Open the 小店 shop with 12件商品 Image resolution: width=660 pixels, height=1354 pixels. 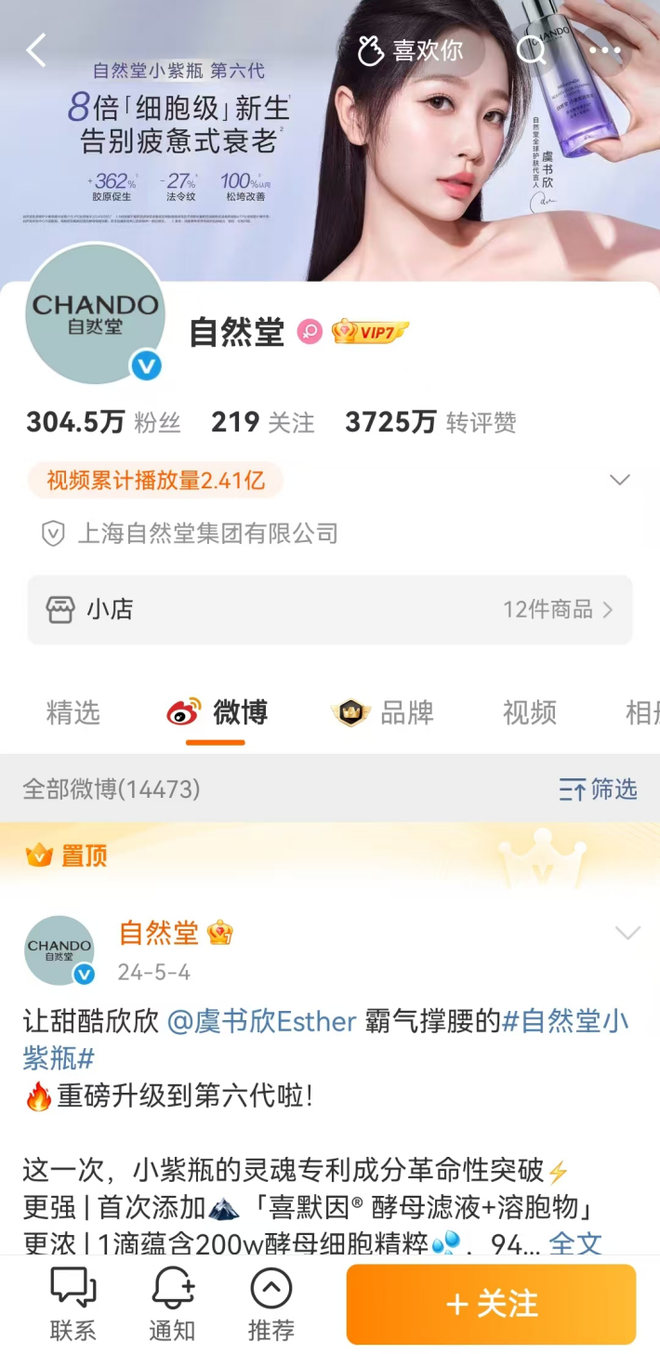click(x=330, y=609)
